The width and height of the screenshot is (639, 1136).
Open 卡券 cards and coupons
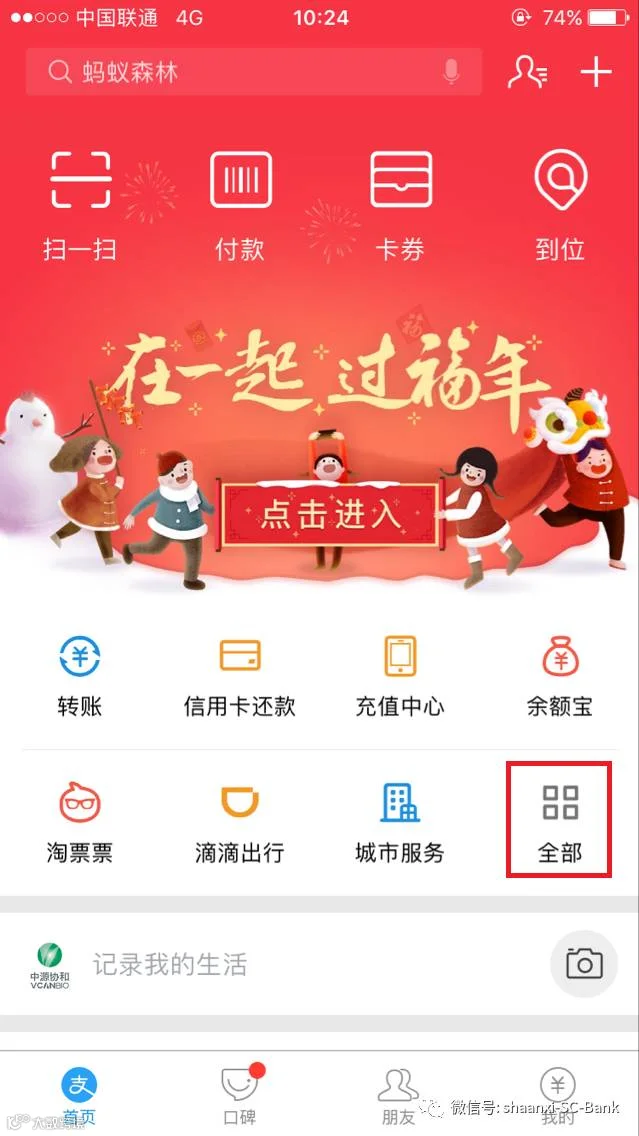400,206
